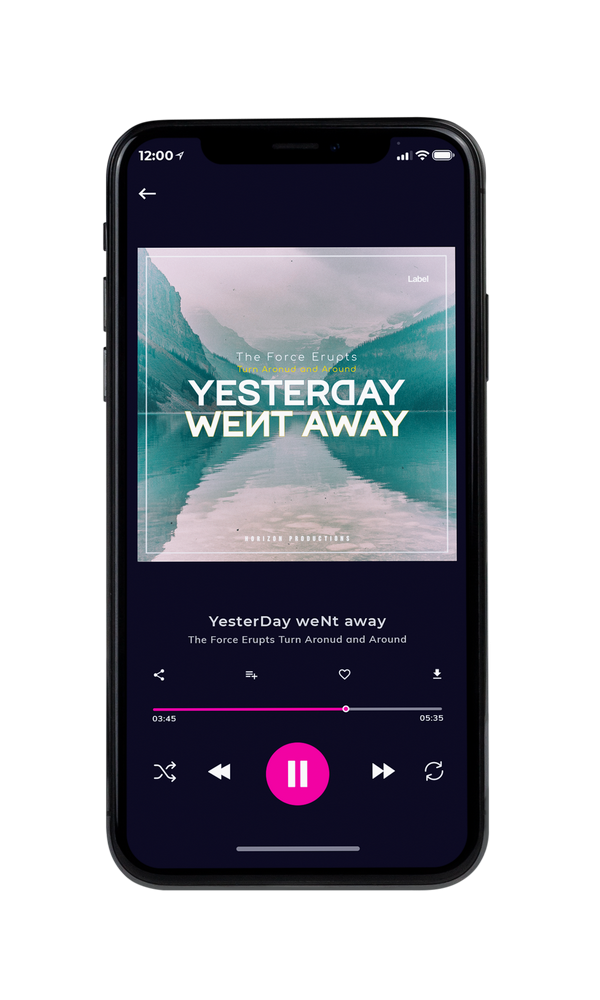Go back with the top-left arrow

point(147,193)
